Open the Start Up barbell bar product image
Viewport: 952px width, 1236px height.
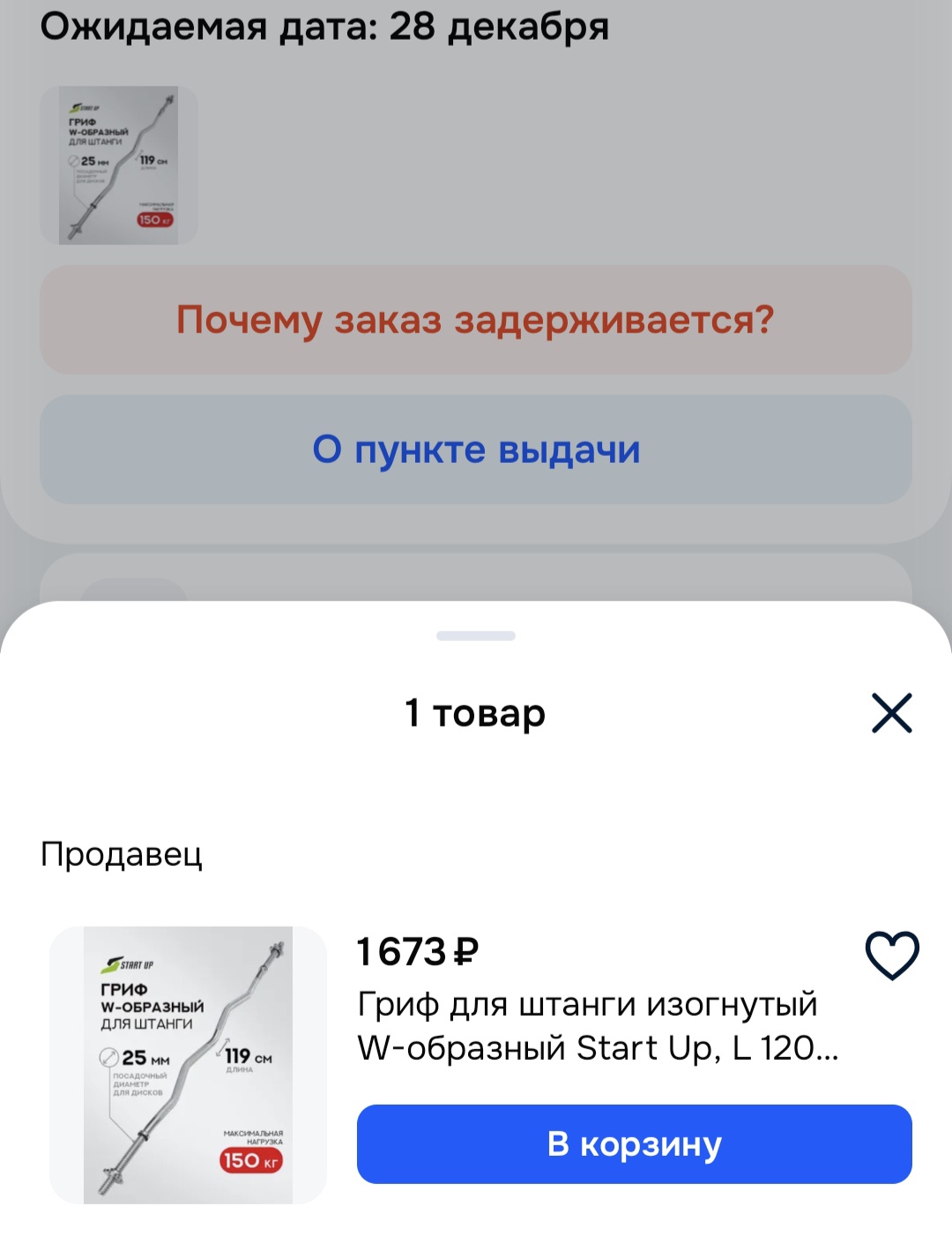tap(188, 1064)
